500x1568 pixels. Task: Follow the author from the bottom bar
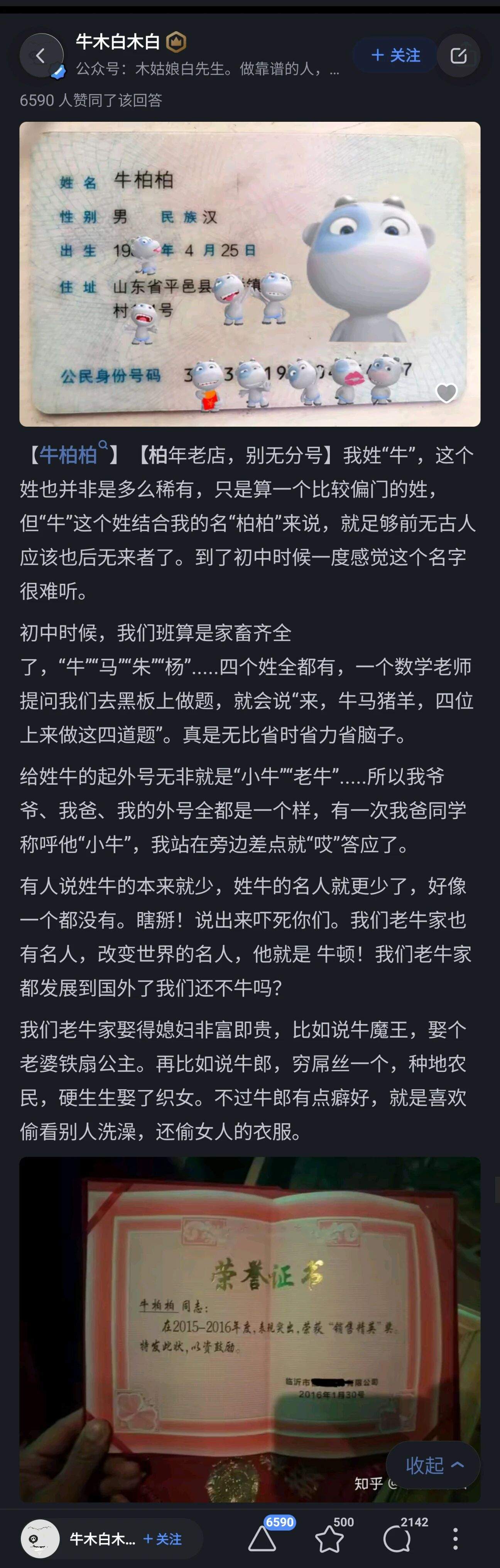coord(162,1539)
